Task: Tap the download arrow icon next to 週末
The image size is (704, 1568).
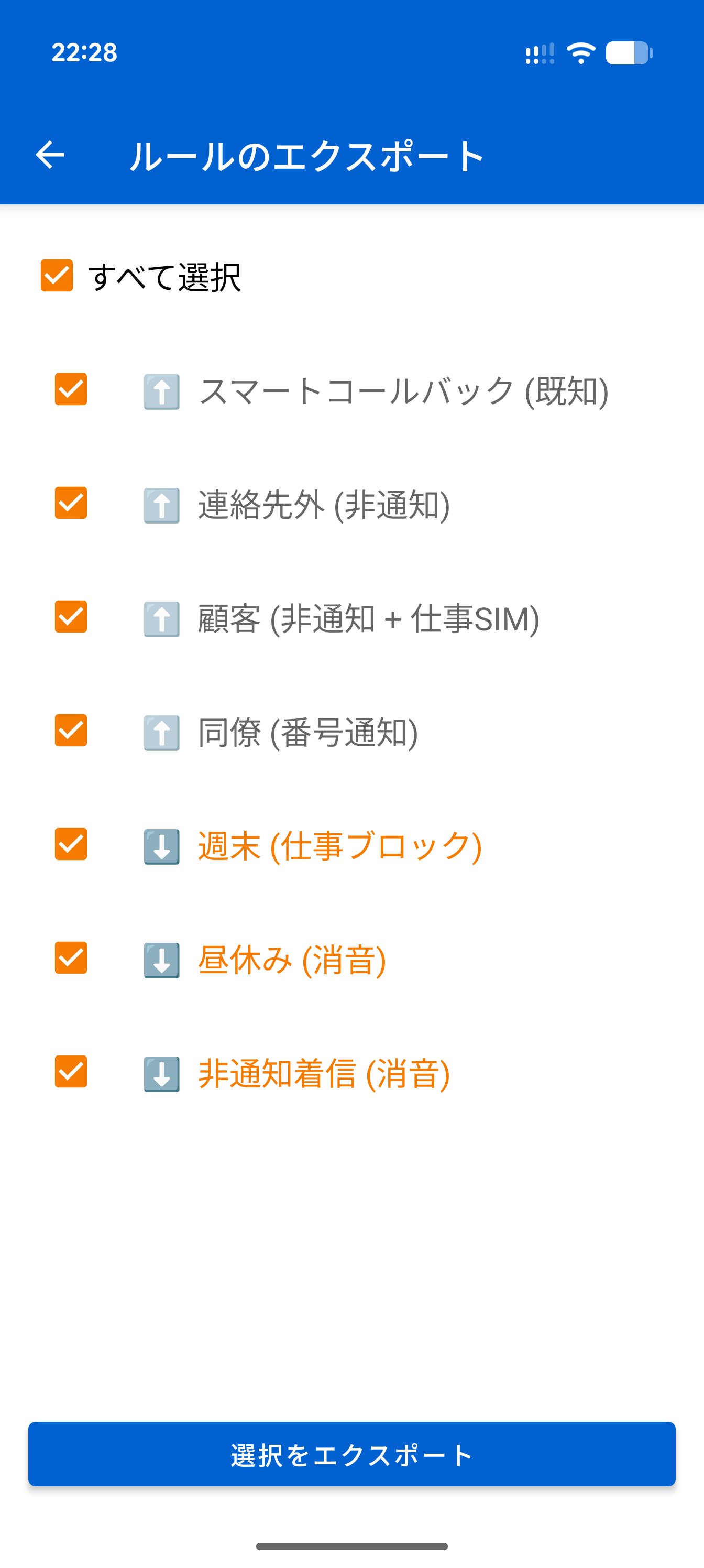Action: coord(161,845)
